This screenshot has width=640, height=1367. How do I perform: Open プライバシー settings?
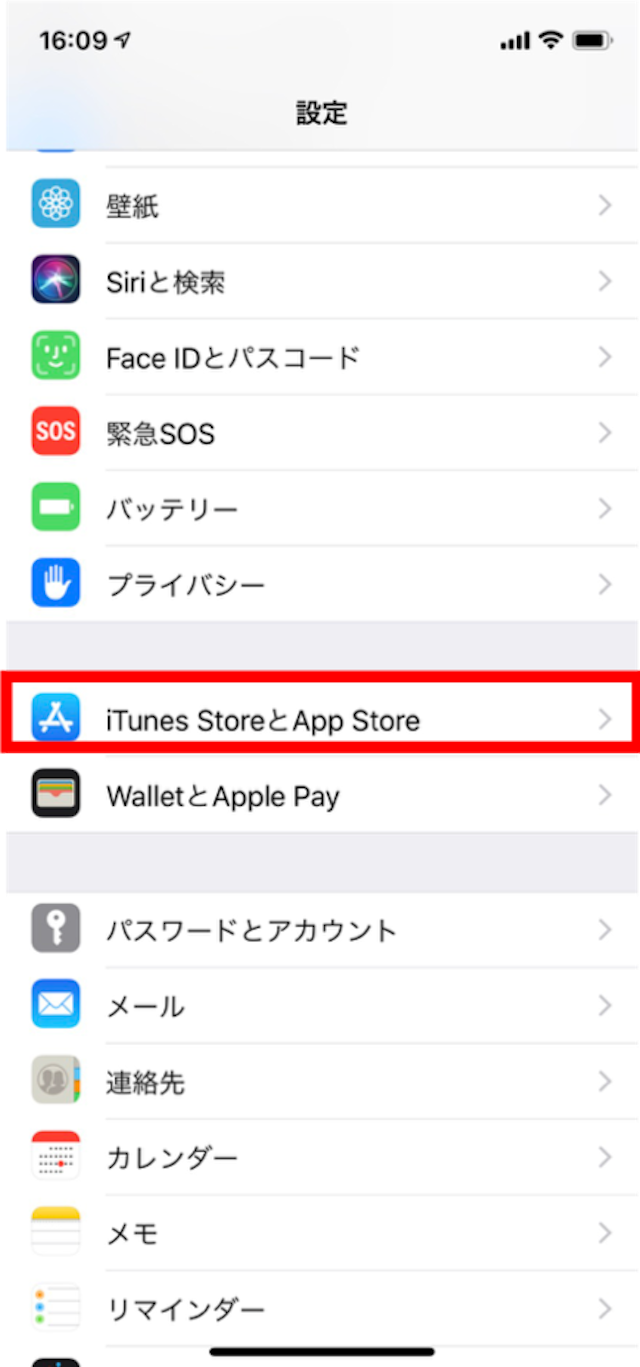[x=320, y=584]
